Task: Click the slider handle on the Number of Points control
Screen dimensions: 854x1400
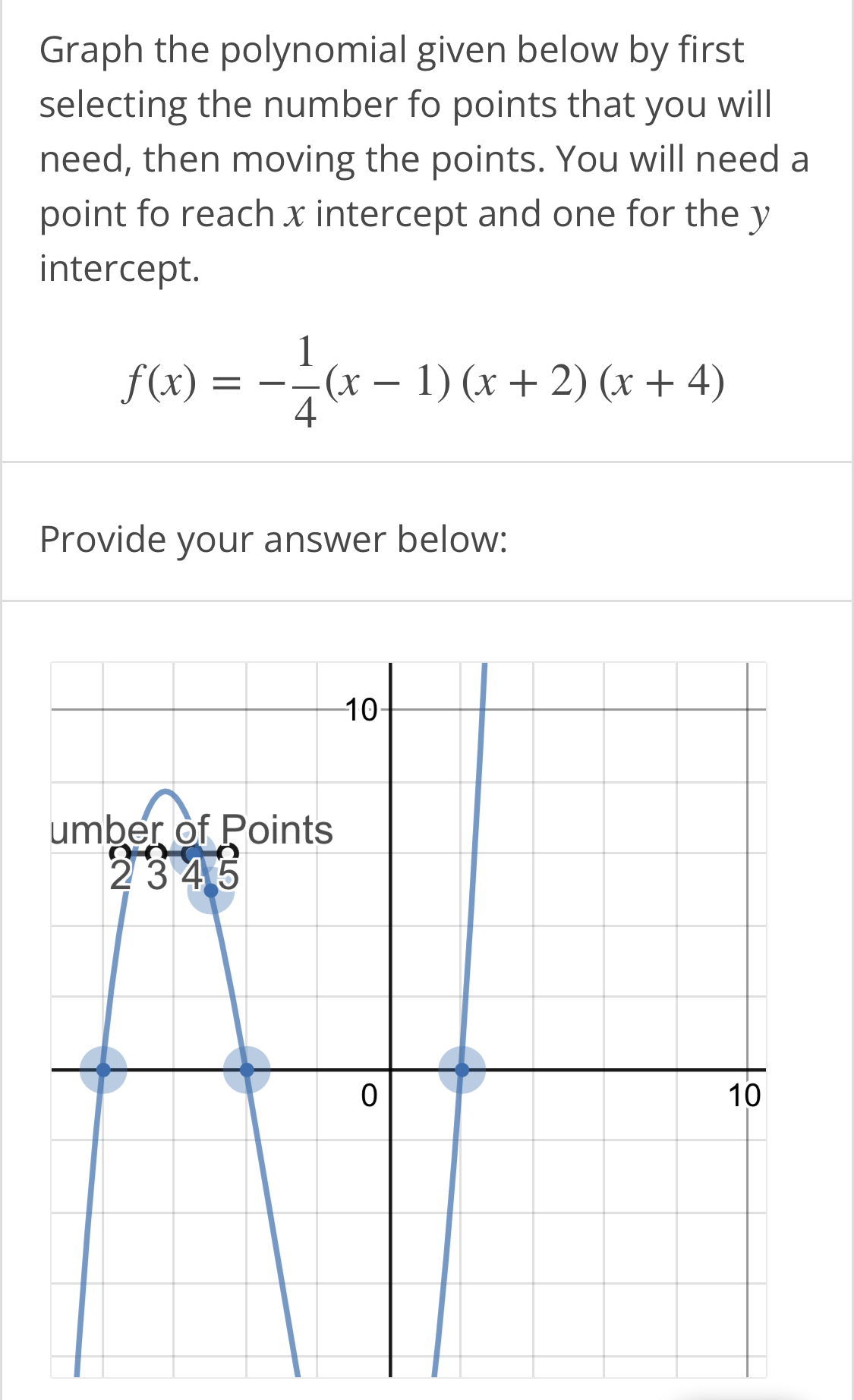Action: [191, 853]
